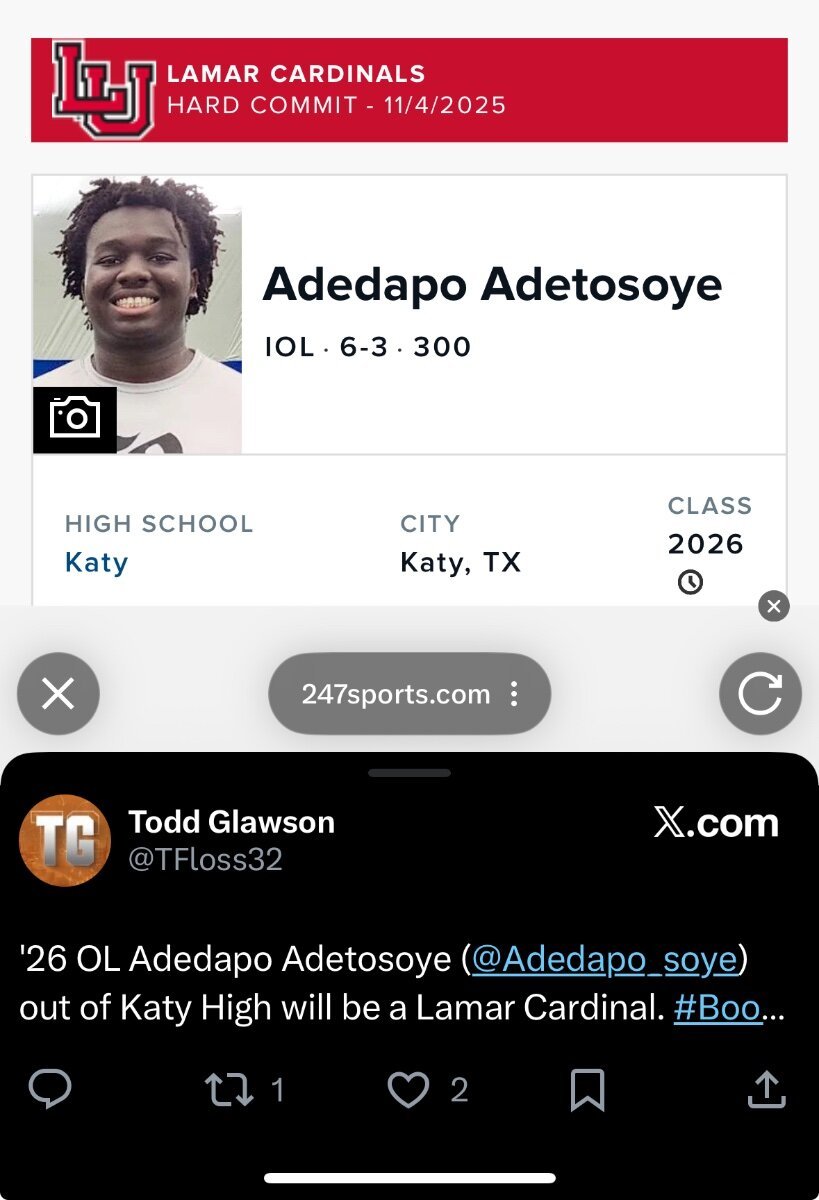Open the Katy high school link
819x1200 pixels.
pos(96,562)
